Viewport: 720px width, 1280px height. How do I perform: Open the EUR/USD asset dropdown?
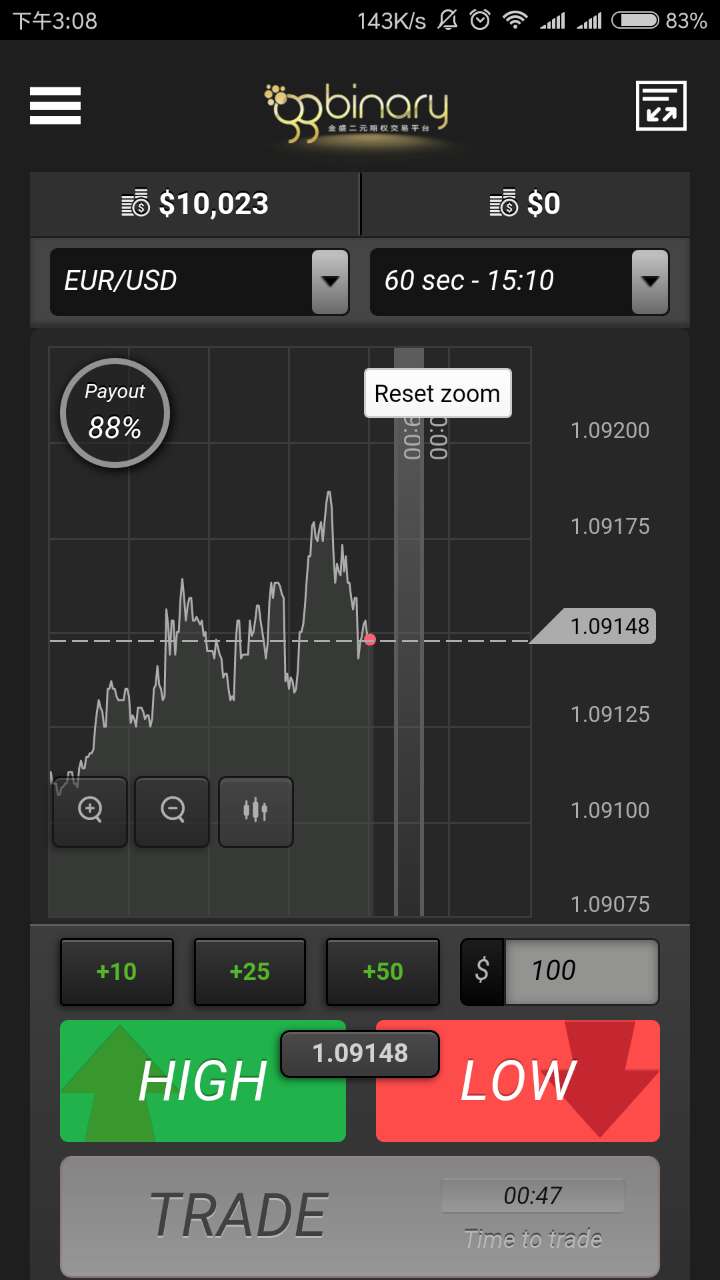[199, 281]
